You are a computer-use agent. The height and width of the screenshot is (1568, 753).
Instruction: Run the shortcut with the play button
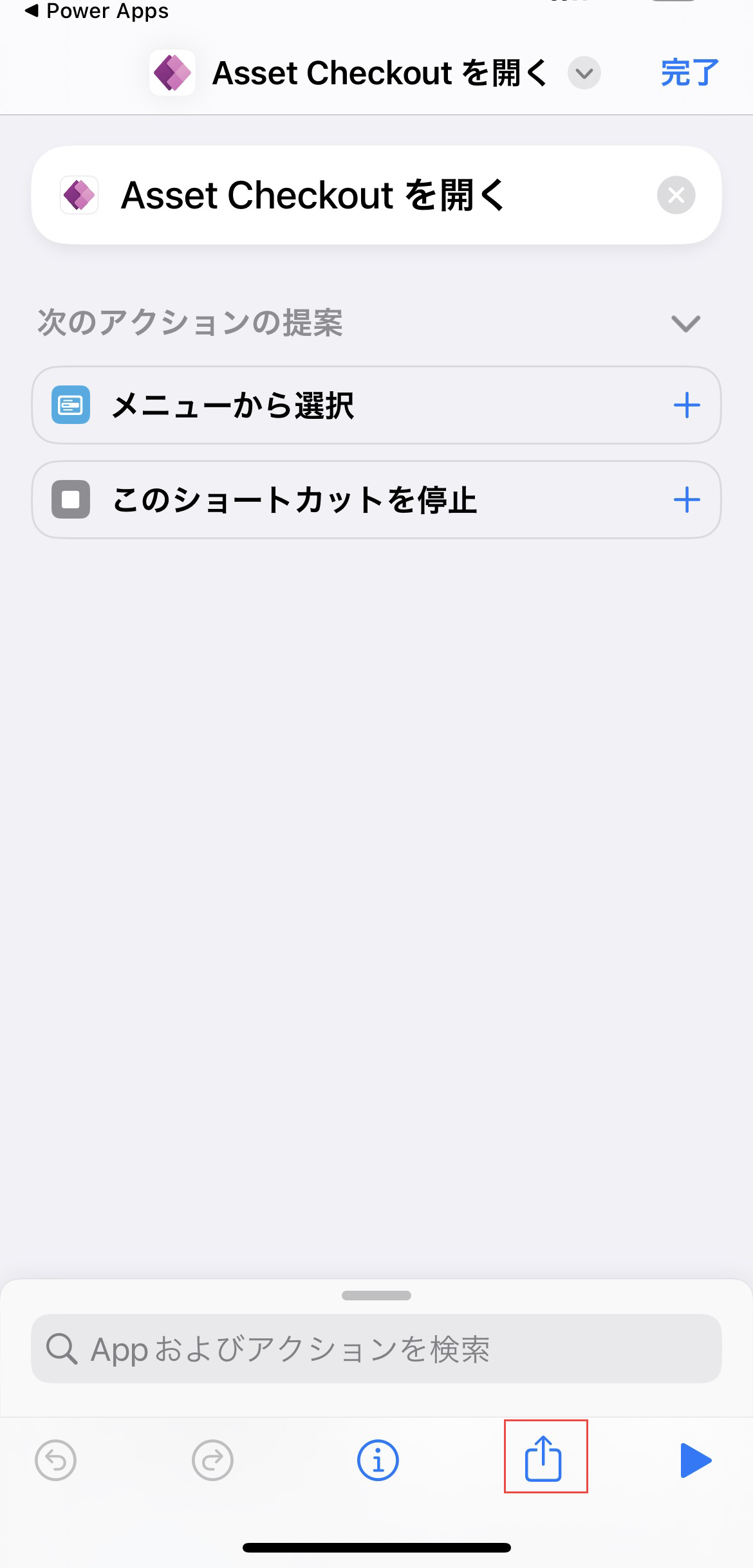coord(695,1460)
